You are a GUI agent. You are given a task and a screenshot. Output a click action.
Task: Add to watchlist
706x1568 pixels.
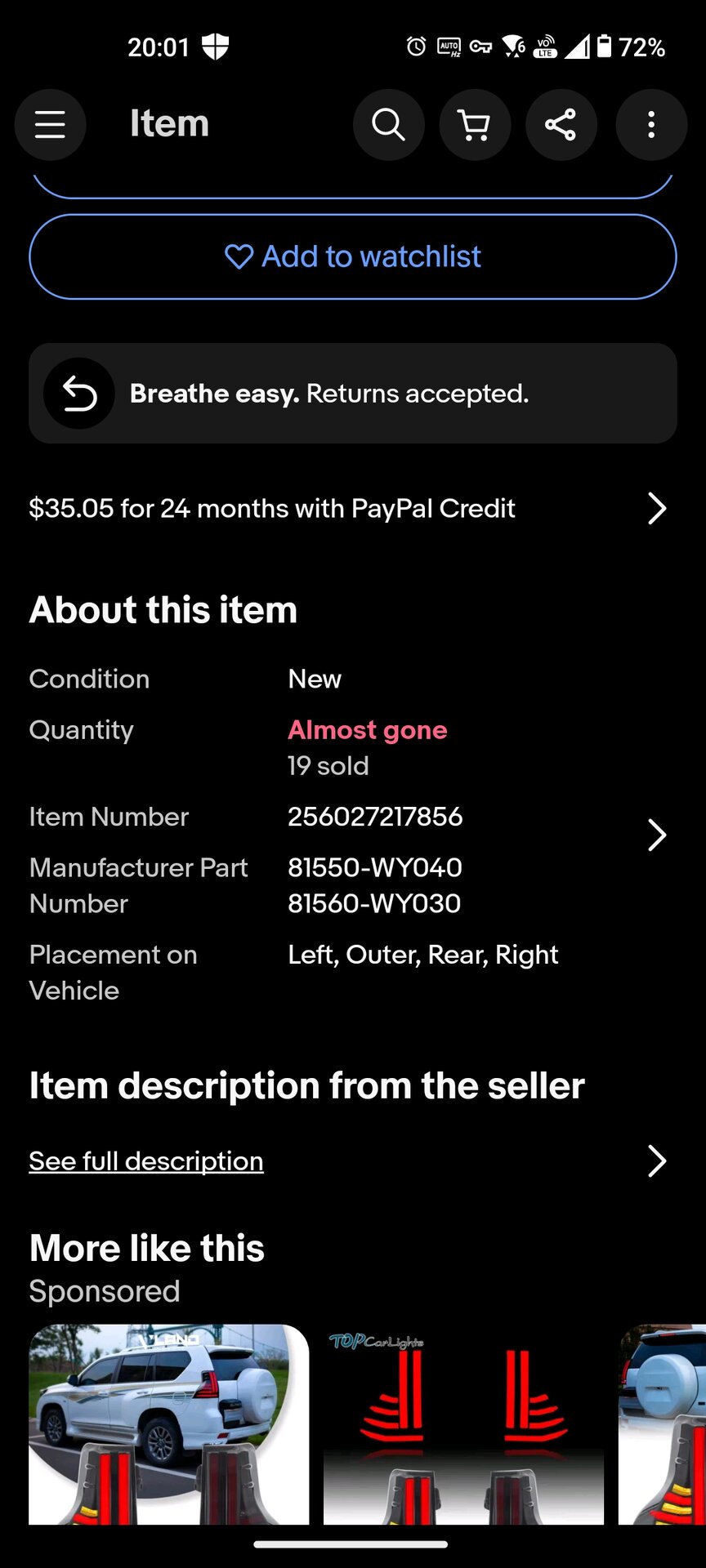(x=353, y=256)
